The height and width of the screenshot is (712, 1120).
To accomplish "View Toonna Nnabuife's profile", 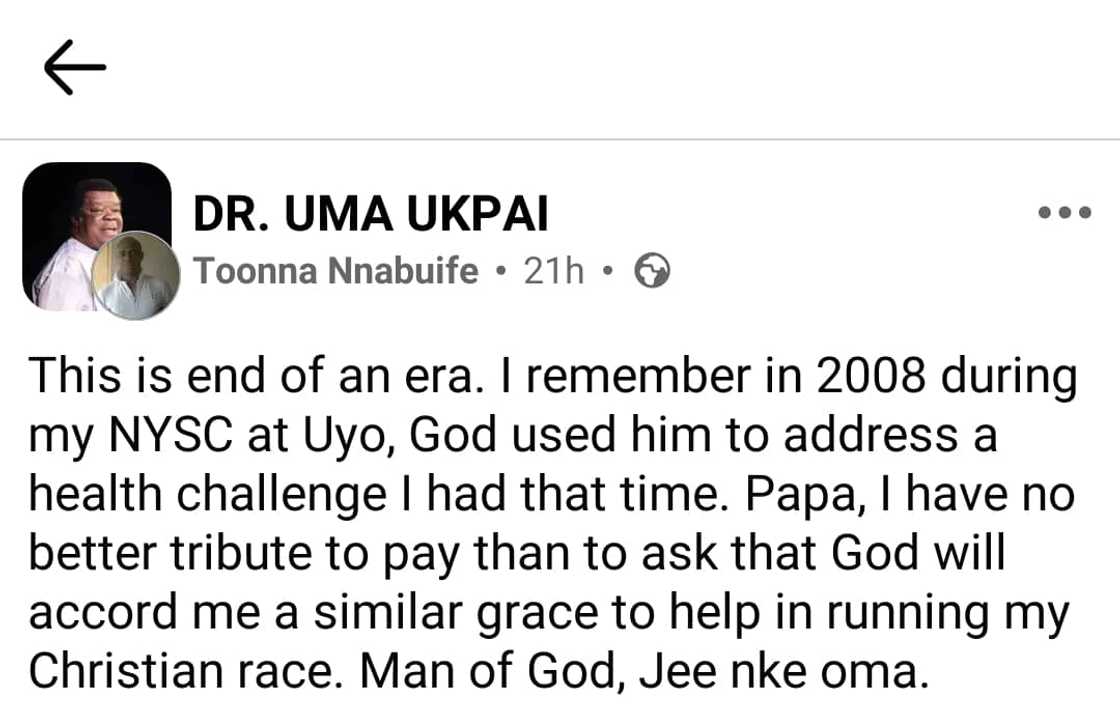I will point(336,271).
